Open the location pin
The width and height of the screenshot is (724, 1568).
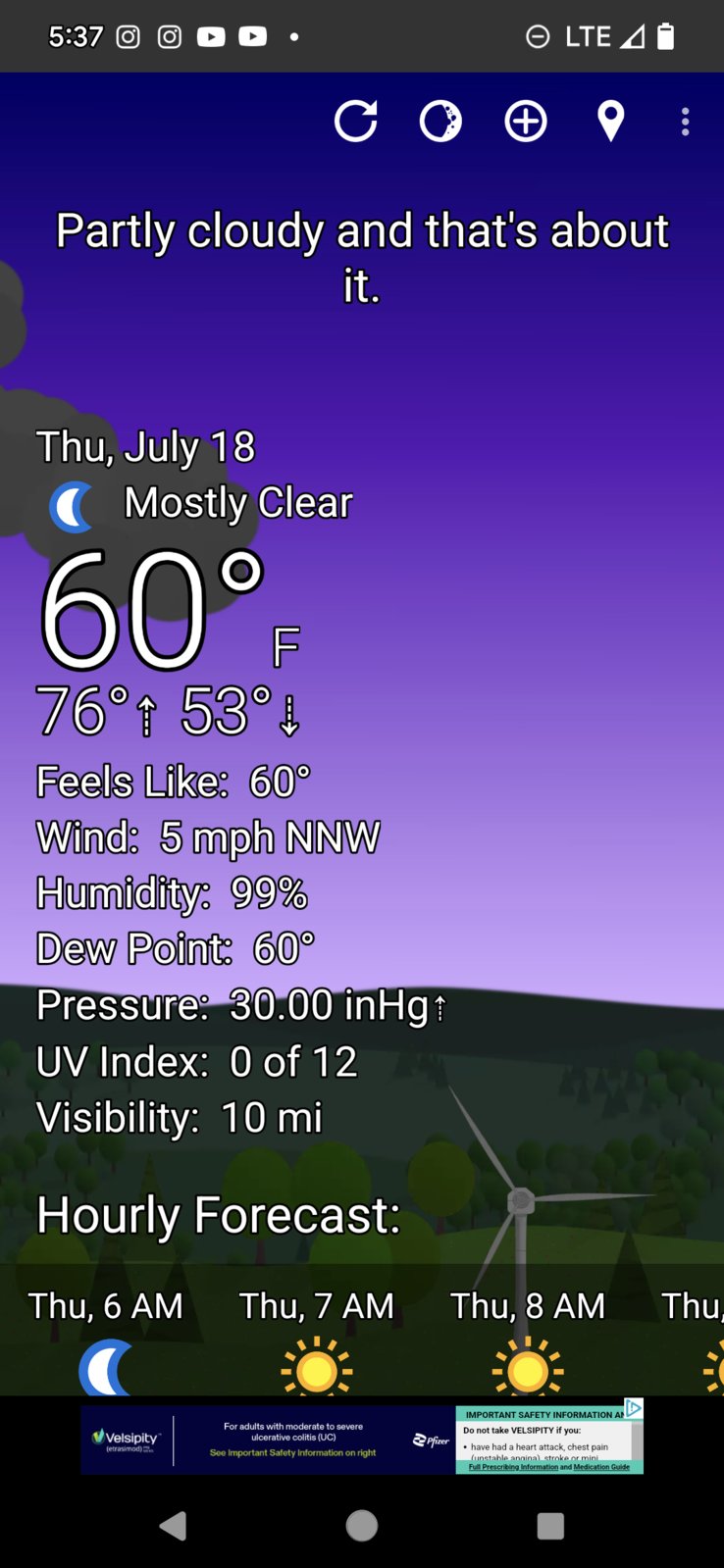[x=610, y=122]
